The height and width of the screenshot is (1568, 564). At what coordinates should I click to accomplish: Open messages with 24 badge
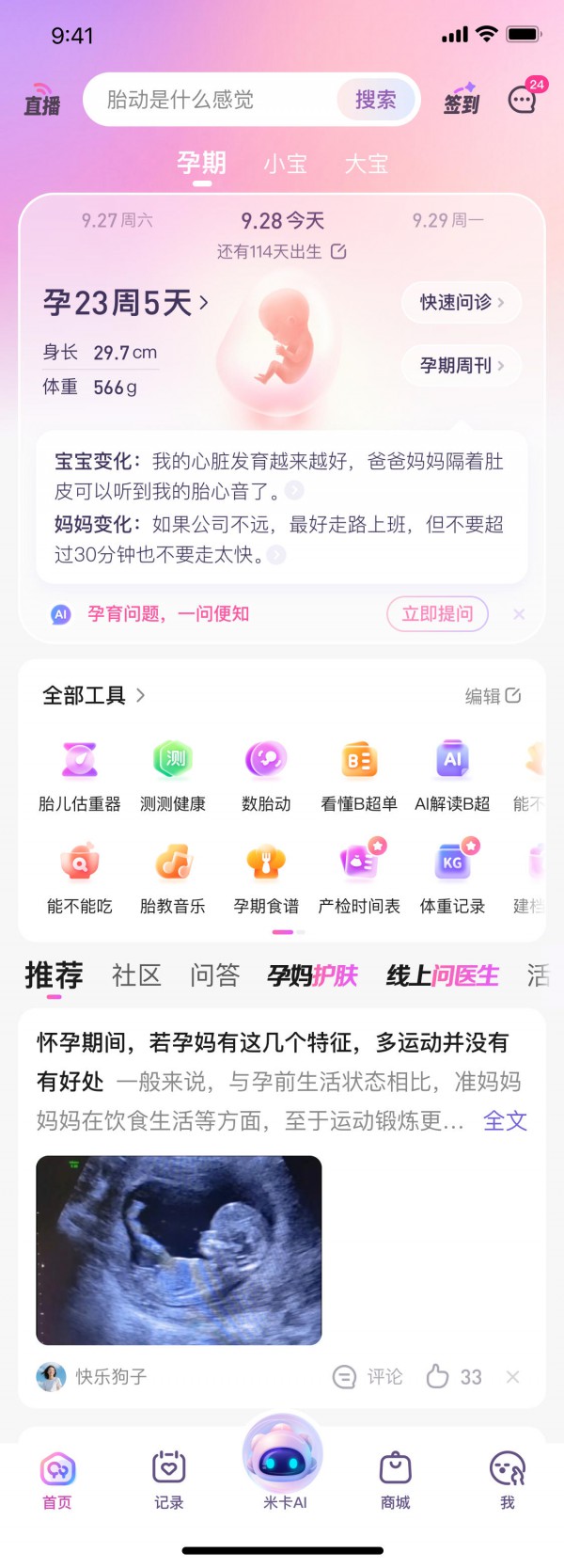522,100
